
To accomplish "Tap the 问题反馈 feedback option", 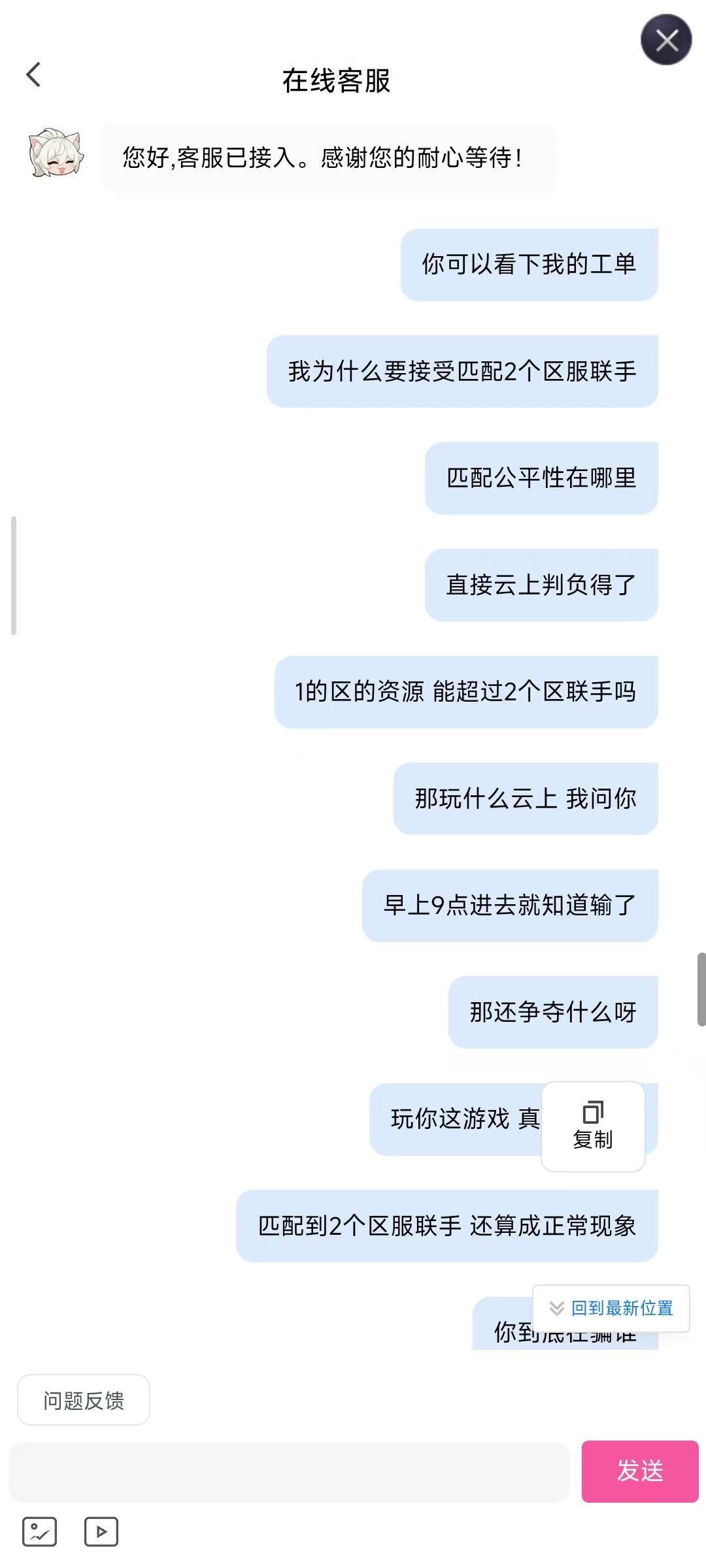I will point(83,1400).
